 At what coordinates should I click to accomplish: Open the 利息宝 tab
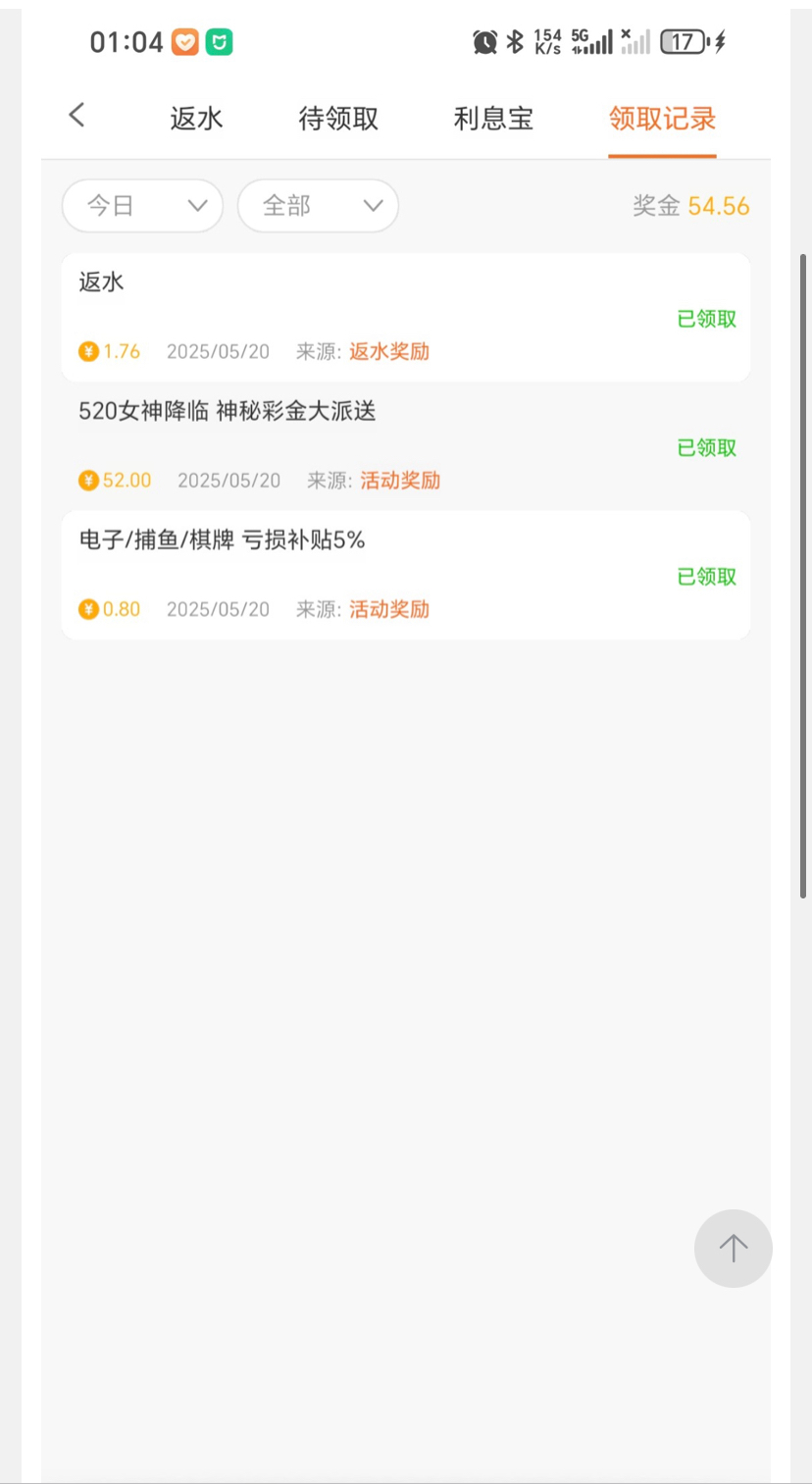point(493,120)
